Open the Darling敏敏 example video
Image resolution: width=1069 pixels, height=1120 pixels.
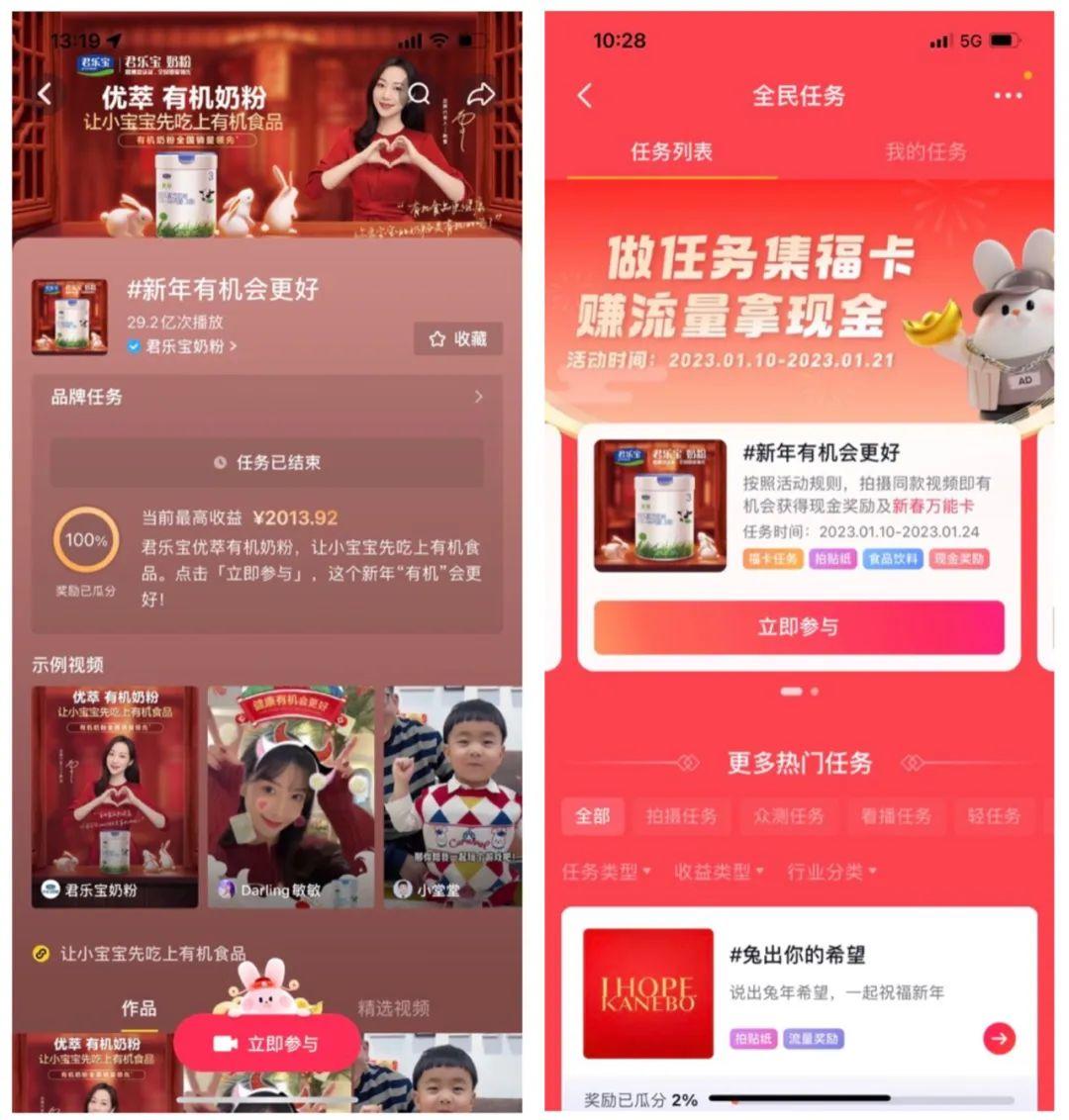tap(291, 795)
